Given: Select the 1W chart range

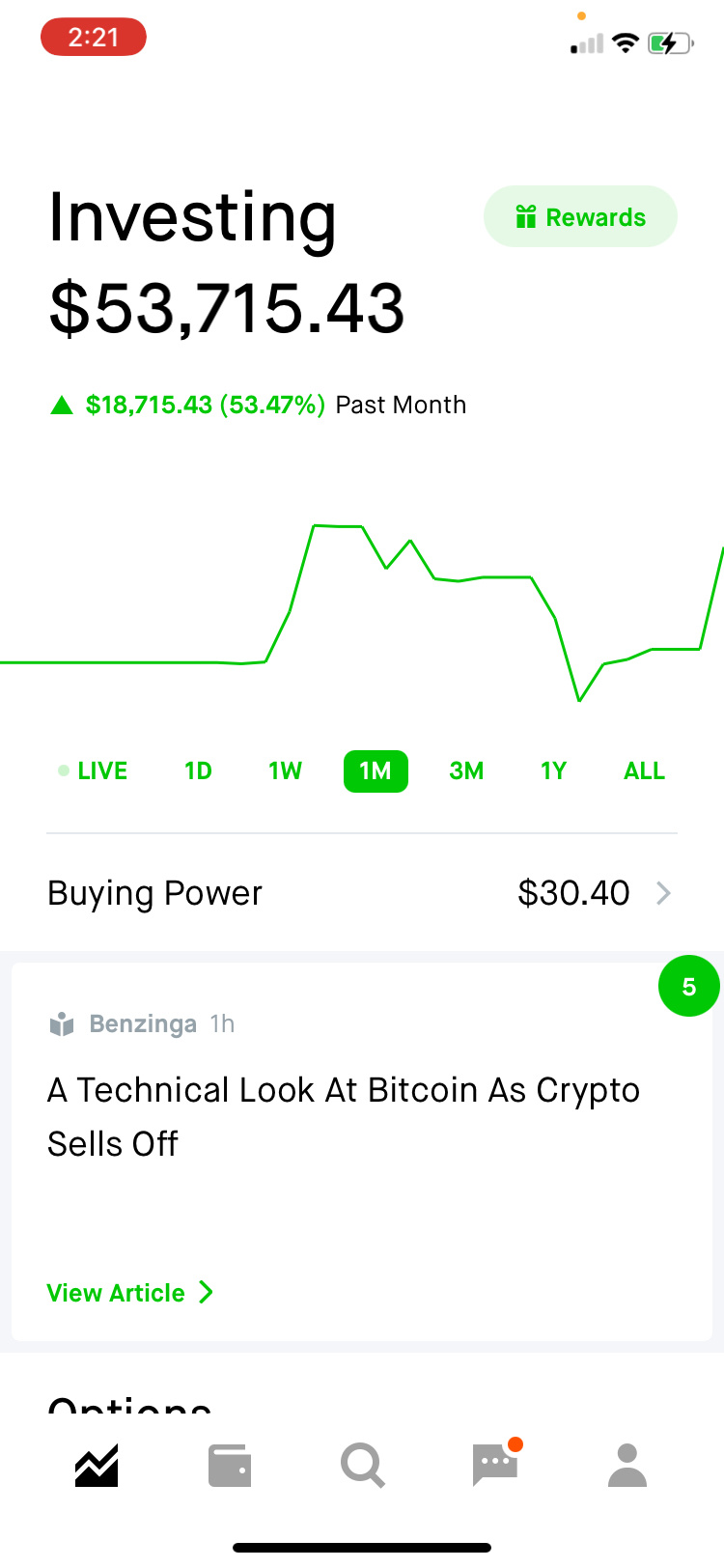Looking at the screenshot, I should [286, 771].
